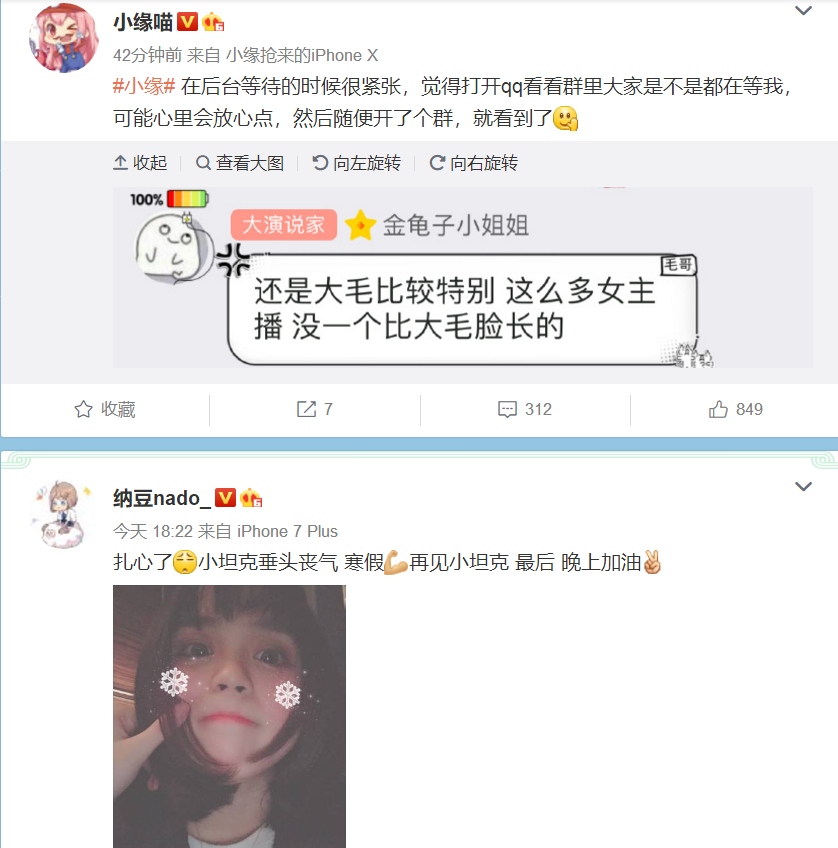Open 小缘喵's username link
Screen dimensions: 838x848
click(143, 23)
